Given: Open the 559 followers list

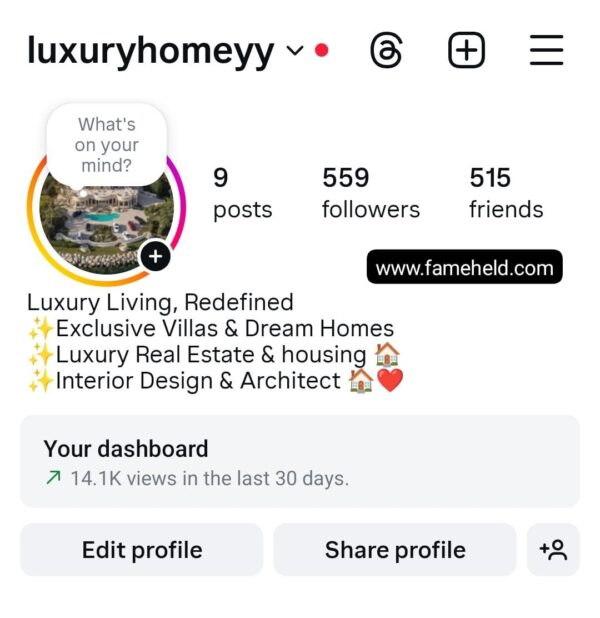Looking at the screenshot, I should (370, 193).
